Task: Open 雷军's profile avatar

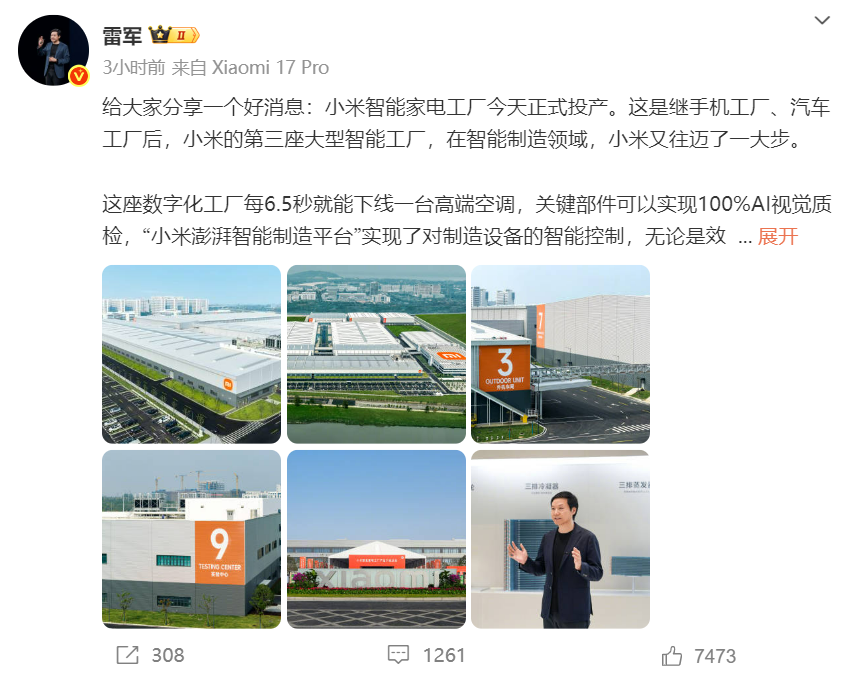Action: 54,50
